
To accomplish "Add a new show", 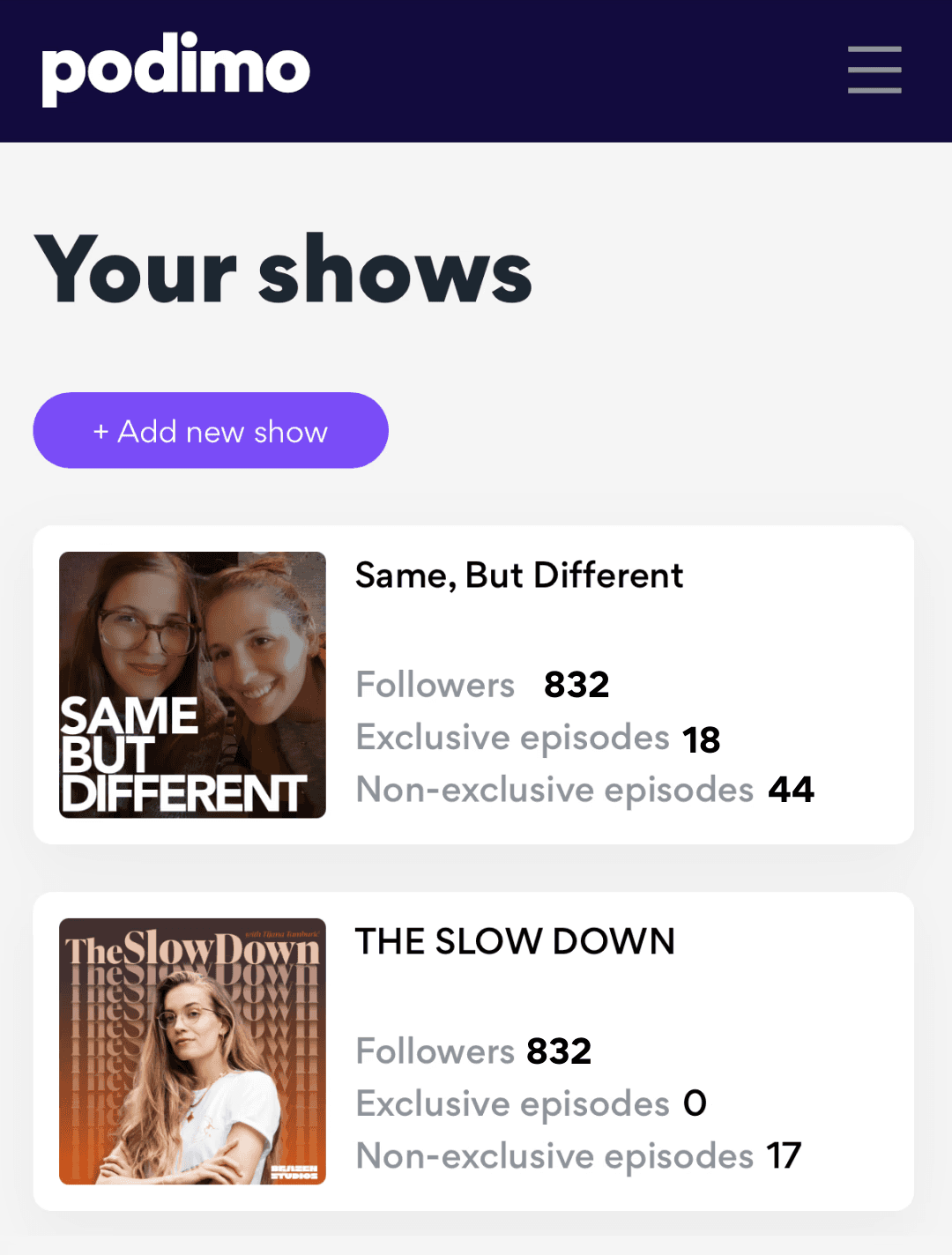I will [211, 431].
